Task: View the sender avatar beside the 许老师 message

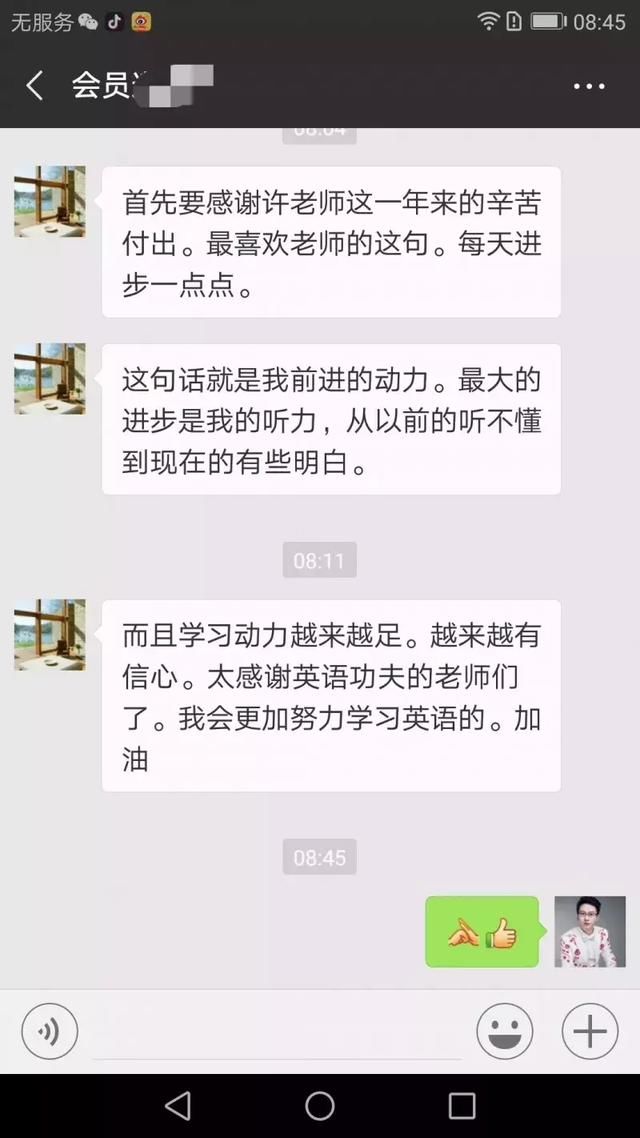Action: (50, 202)
